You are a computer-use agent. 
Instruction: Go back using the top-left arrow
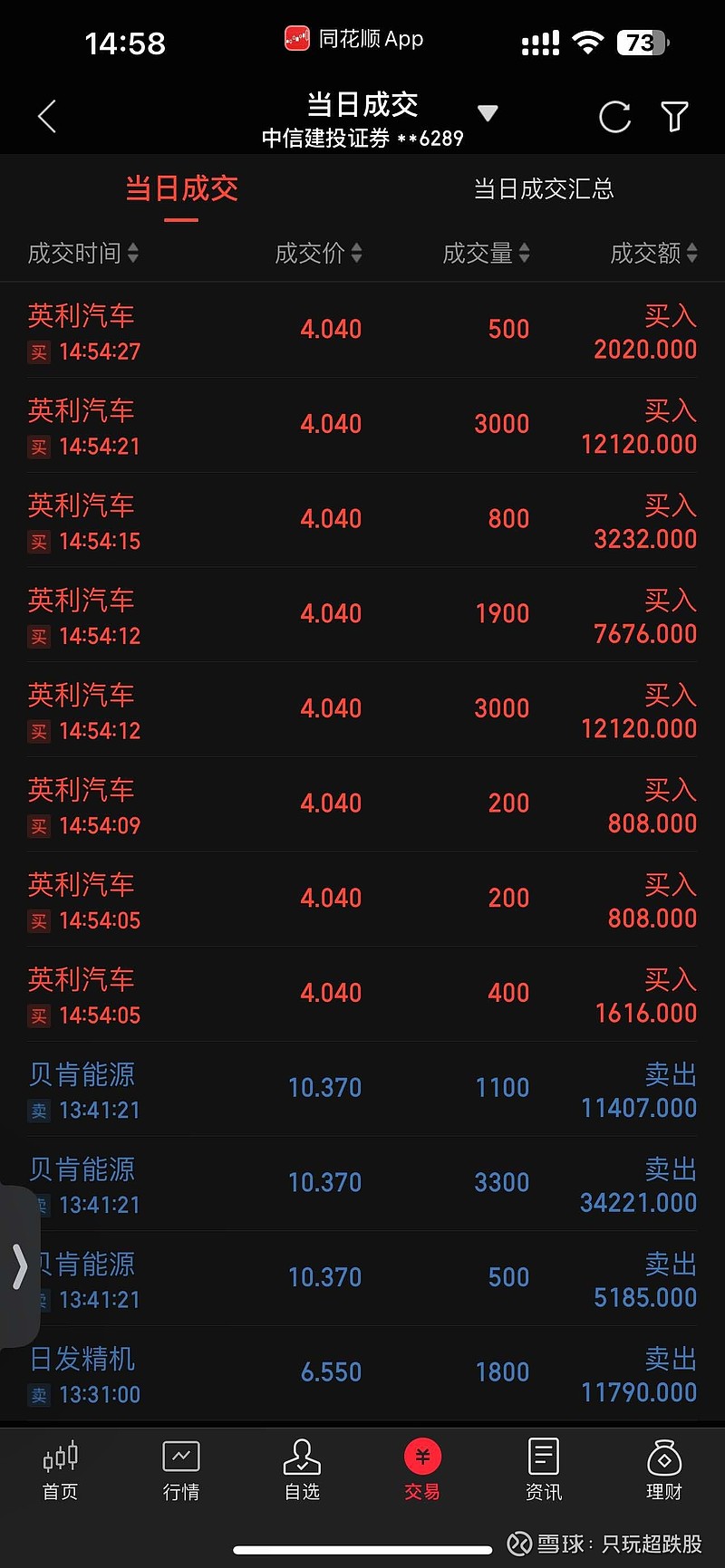point(47,117)
